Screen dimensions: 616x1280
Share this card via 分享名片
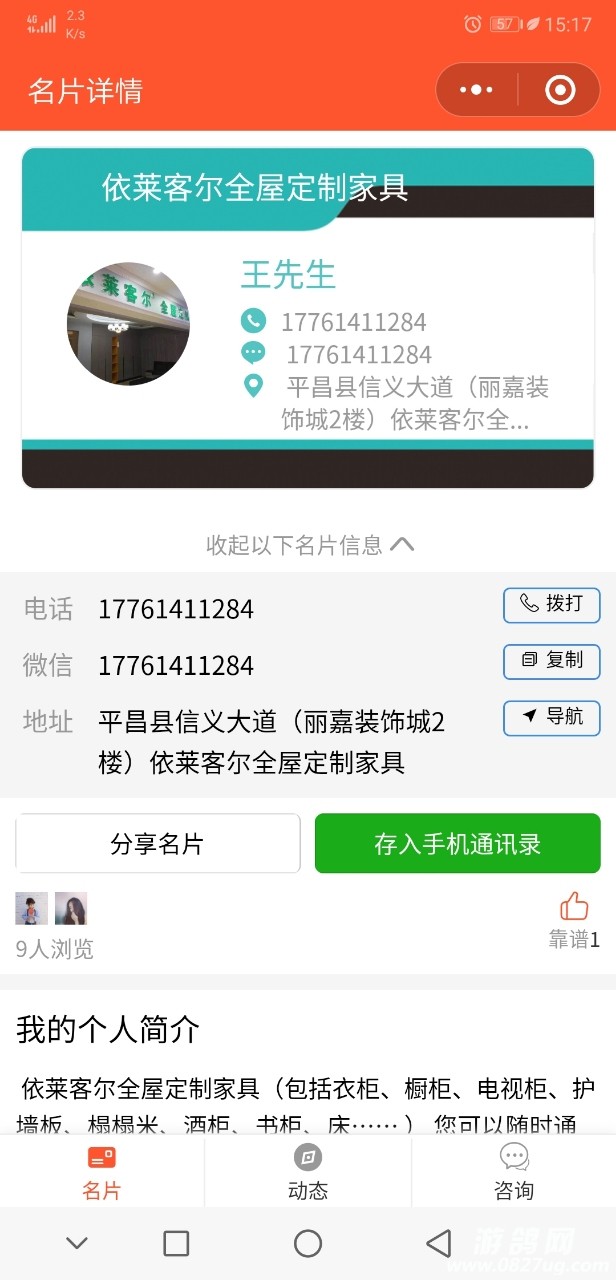click(157, 843)
